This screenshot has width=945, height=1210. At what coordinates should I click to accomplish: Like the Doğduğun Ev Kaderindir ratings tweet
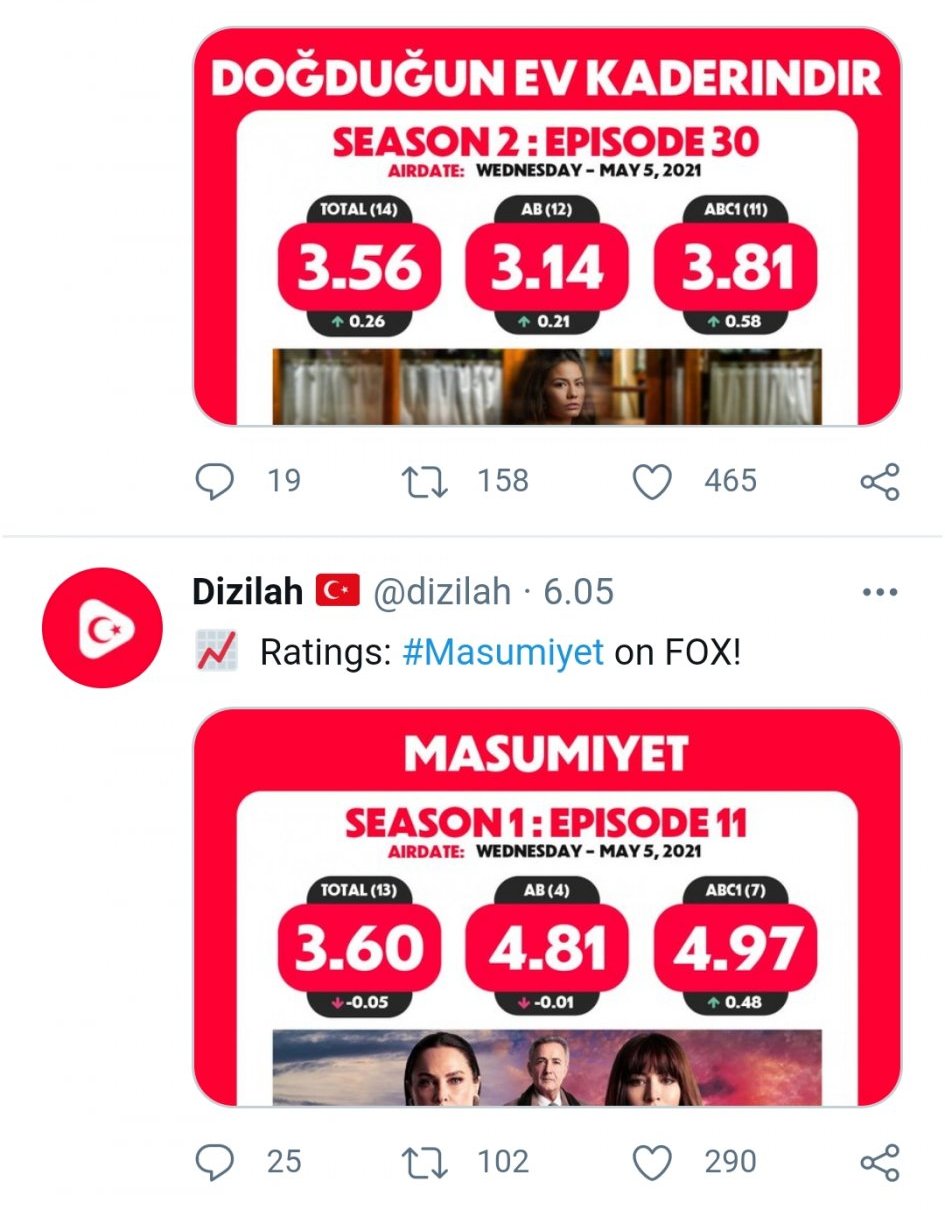pos(653,481)
